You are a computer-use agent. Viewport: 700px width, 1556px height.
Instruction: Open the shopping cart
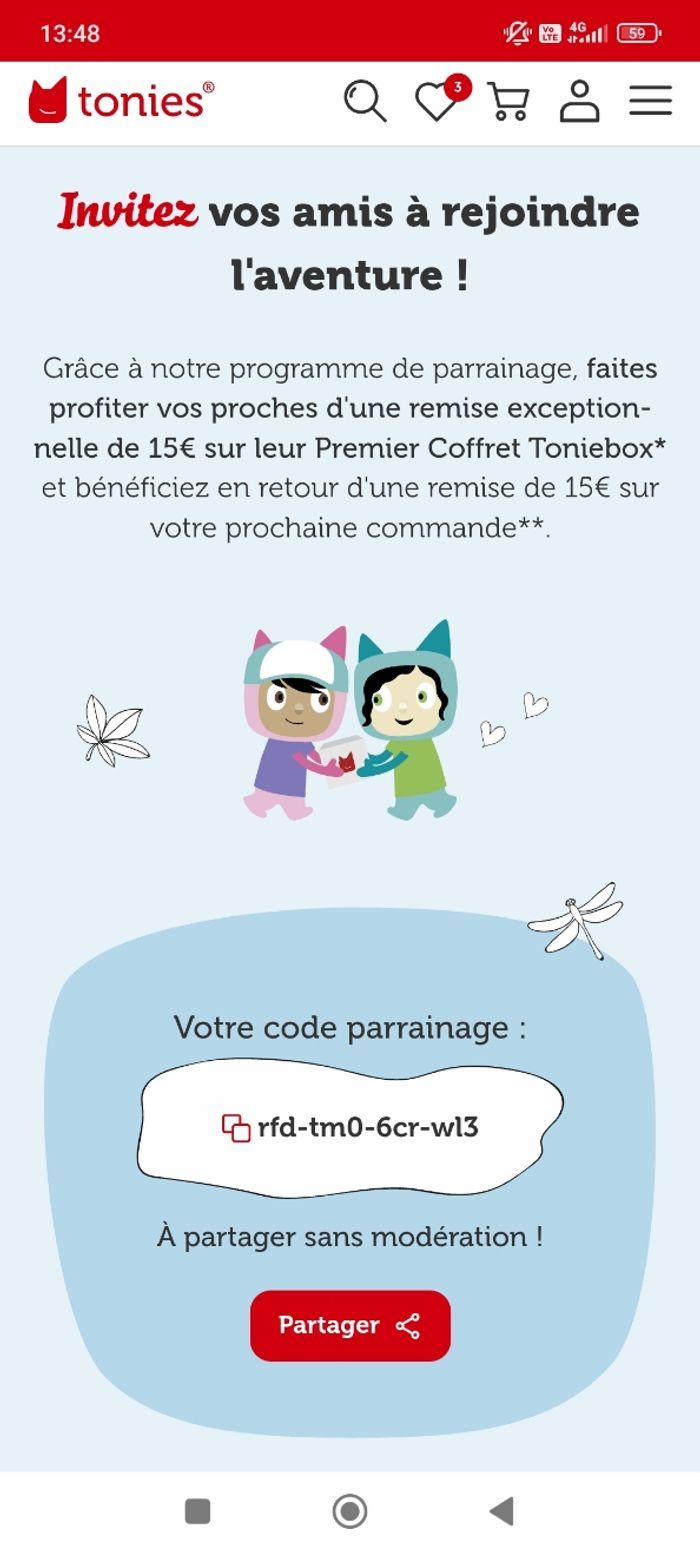click(508, 101)
